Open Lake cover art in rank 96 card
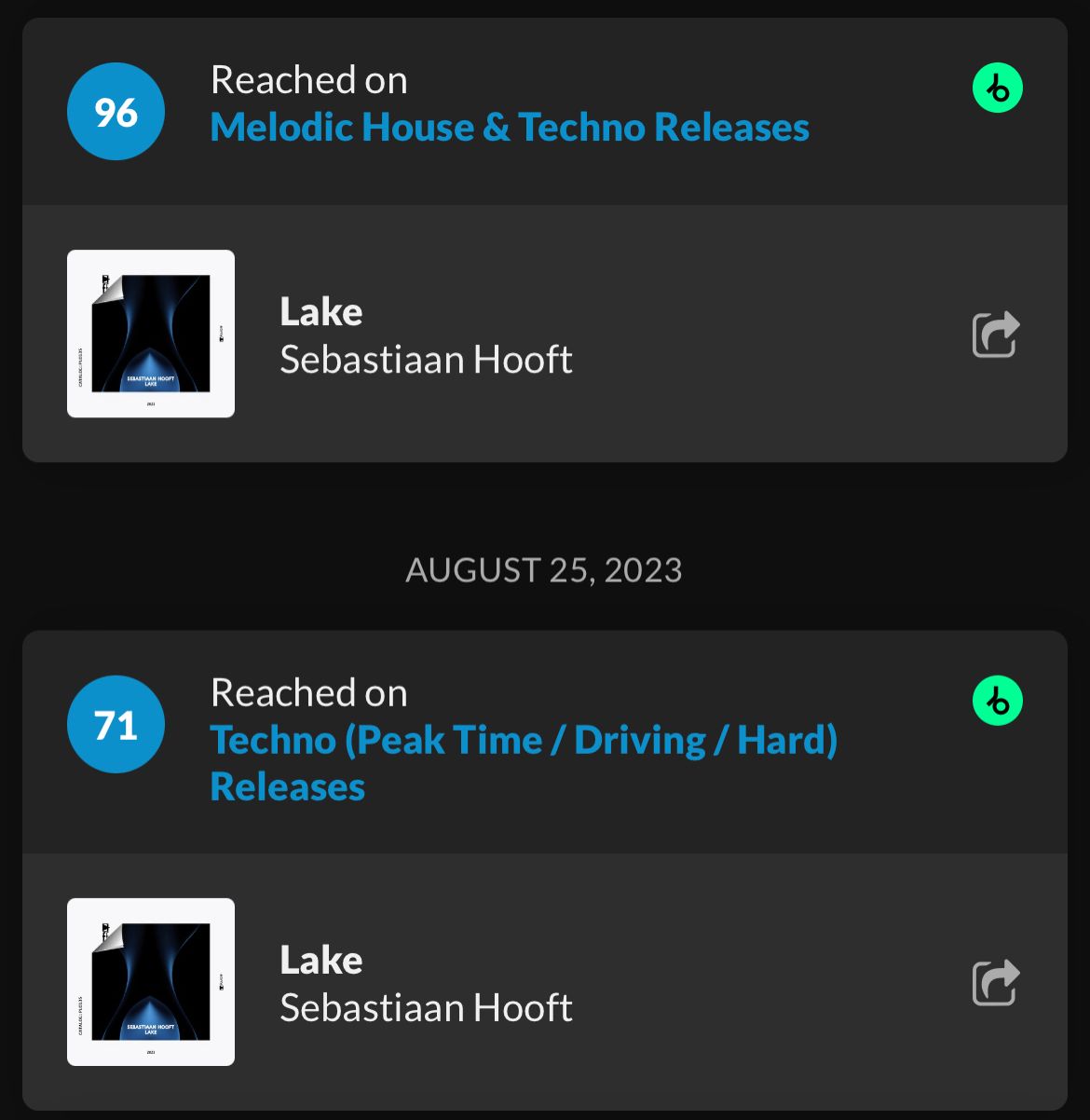Image resolution: width=1090 pixels, height=1120 pixels. pos(151,334)
